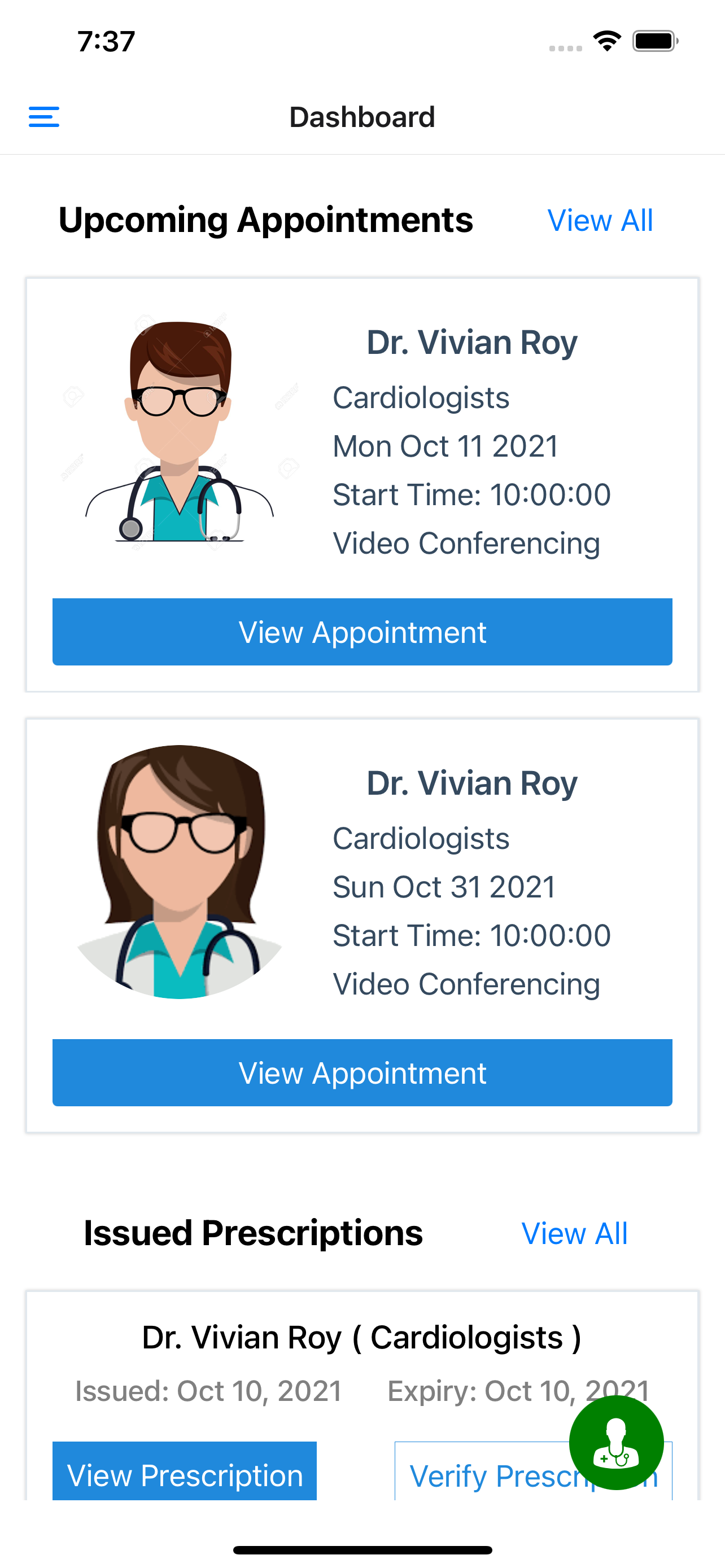Viewport: 725px width, 1568px height.
Task: Tap the green doctor floating button
Action: coord(616,1442)
